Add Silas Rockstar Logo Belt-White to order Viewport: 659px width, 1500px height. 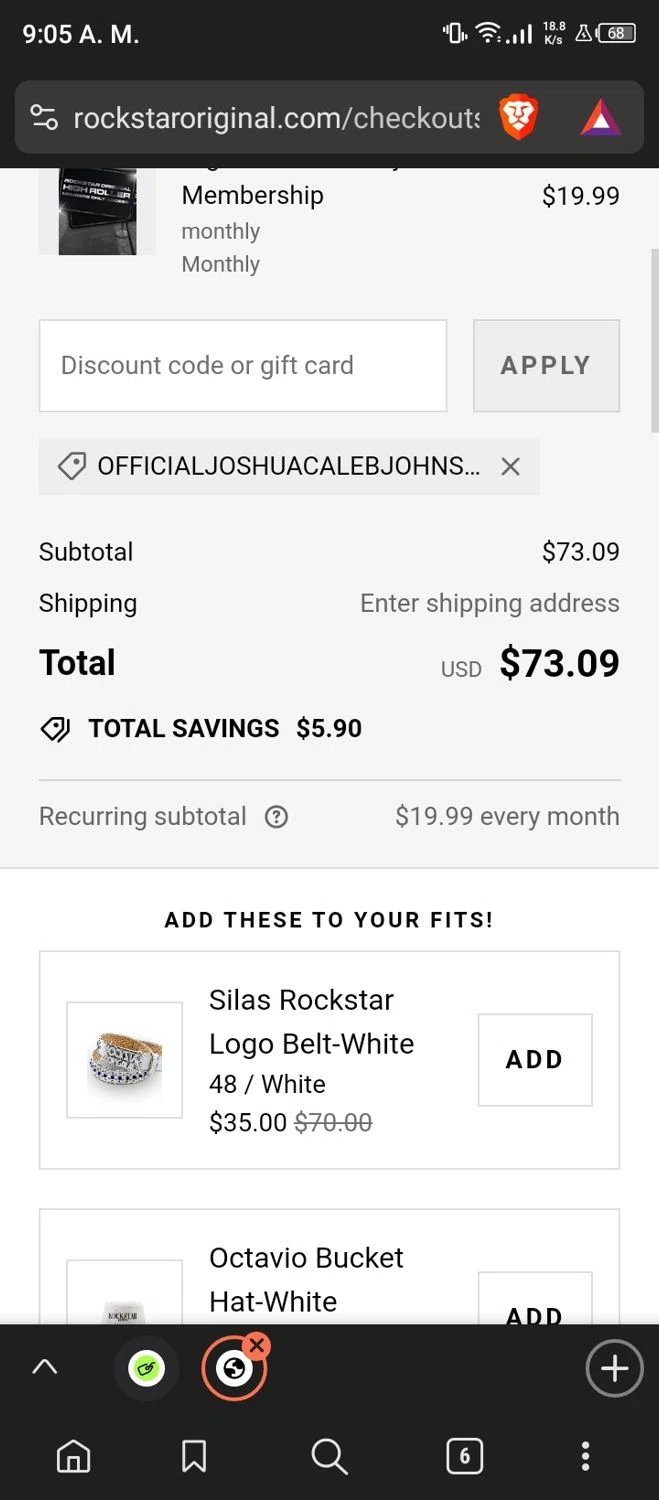pyautogui.click(x=535, y=1060)
